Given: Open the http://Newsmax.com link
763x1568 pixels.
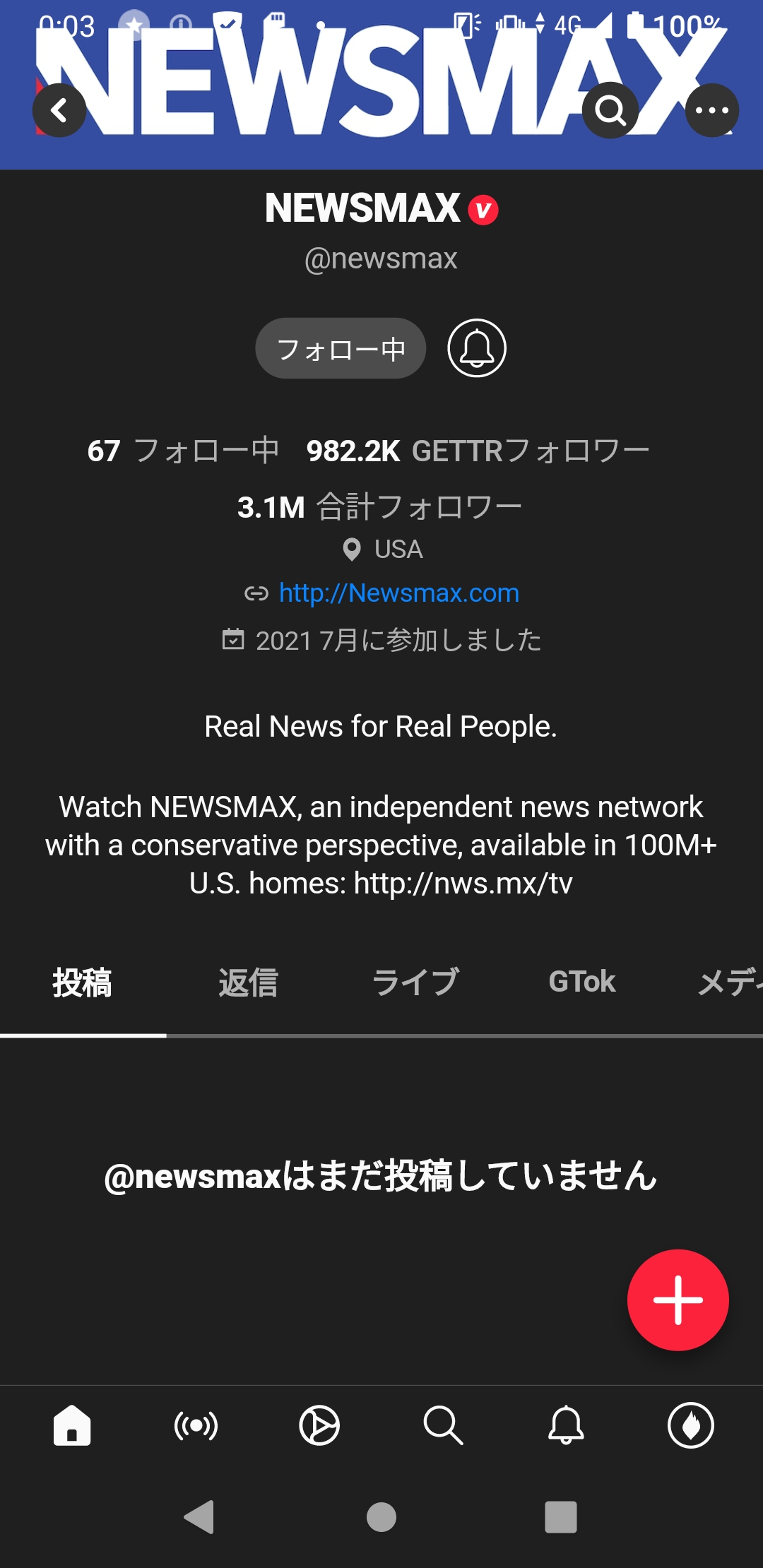Looking at the screenshot, I should pyautogui.click(x=398, y=593).
